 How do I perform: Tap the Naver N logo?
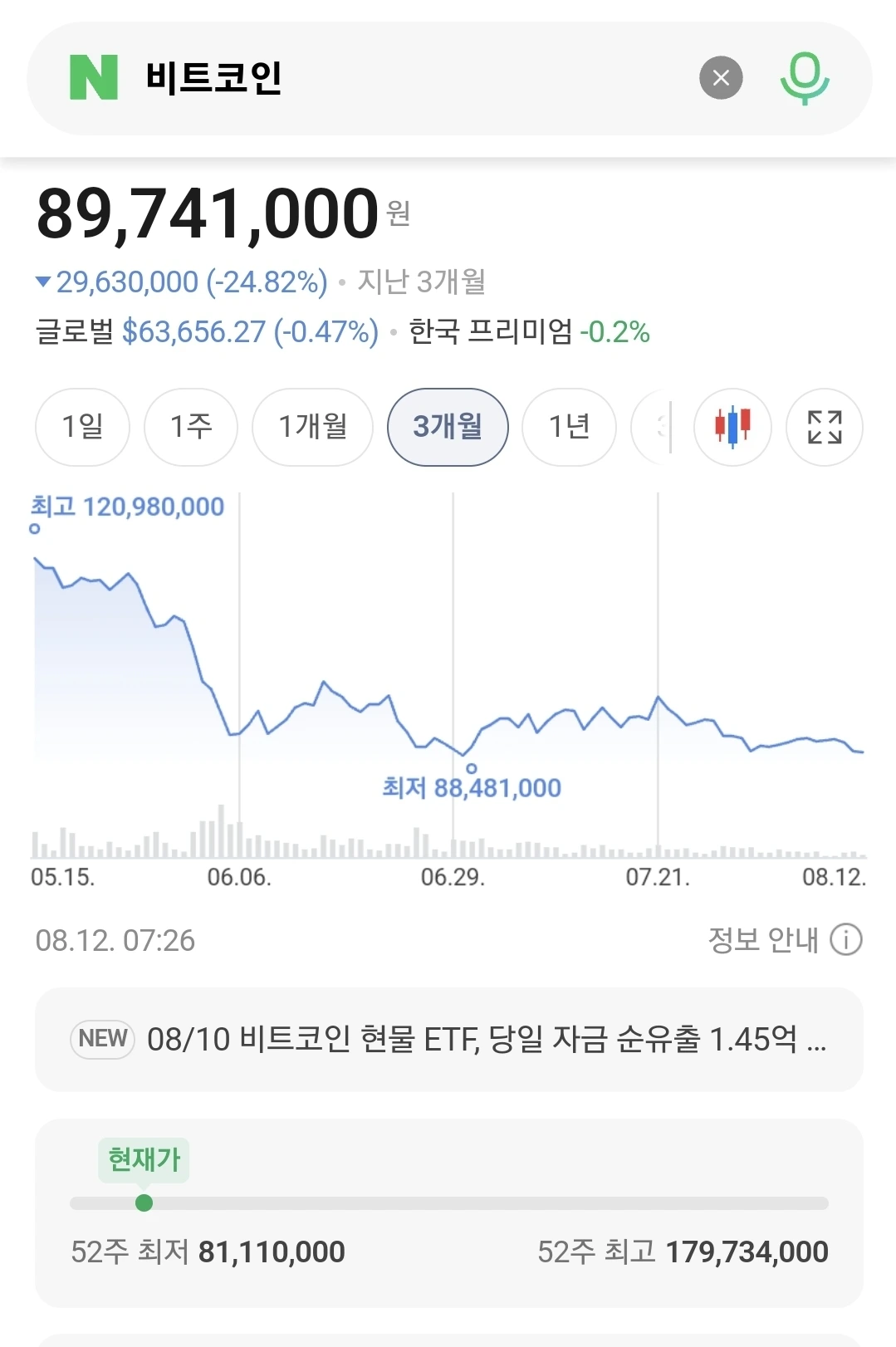93,77
